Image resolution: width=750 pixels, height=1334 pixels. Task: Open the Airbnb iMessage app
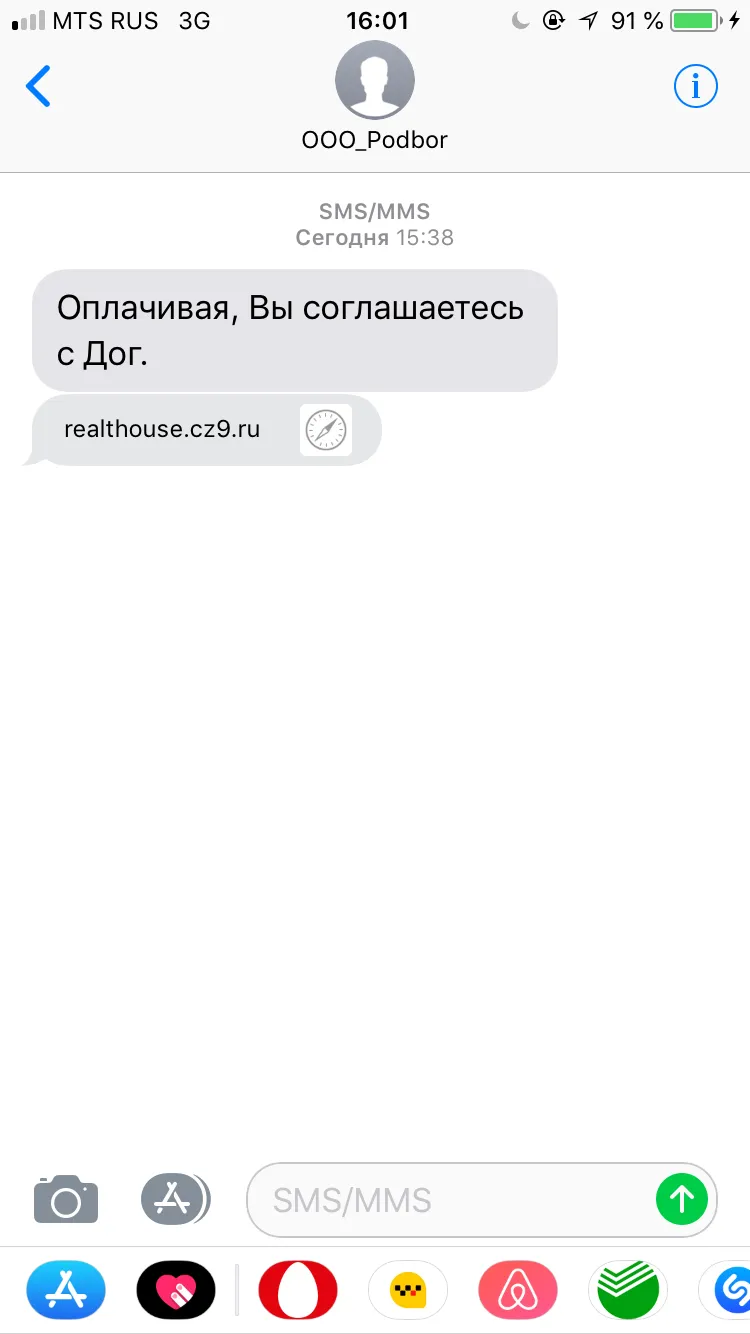click(x=517, y=1290)
